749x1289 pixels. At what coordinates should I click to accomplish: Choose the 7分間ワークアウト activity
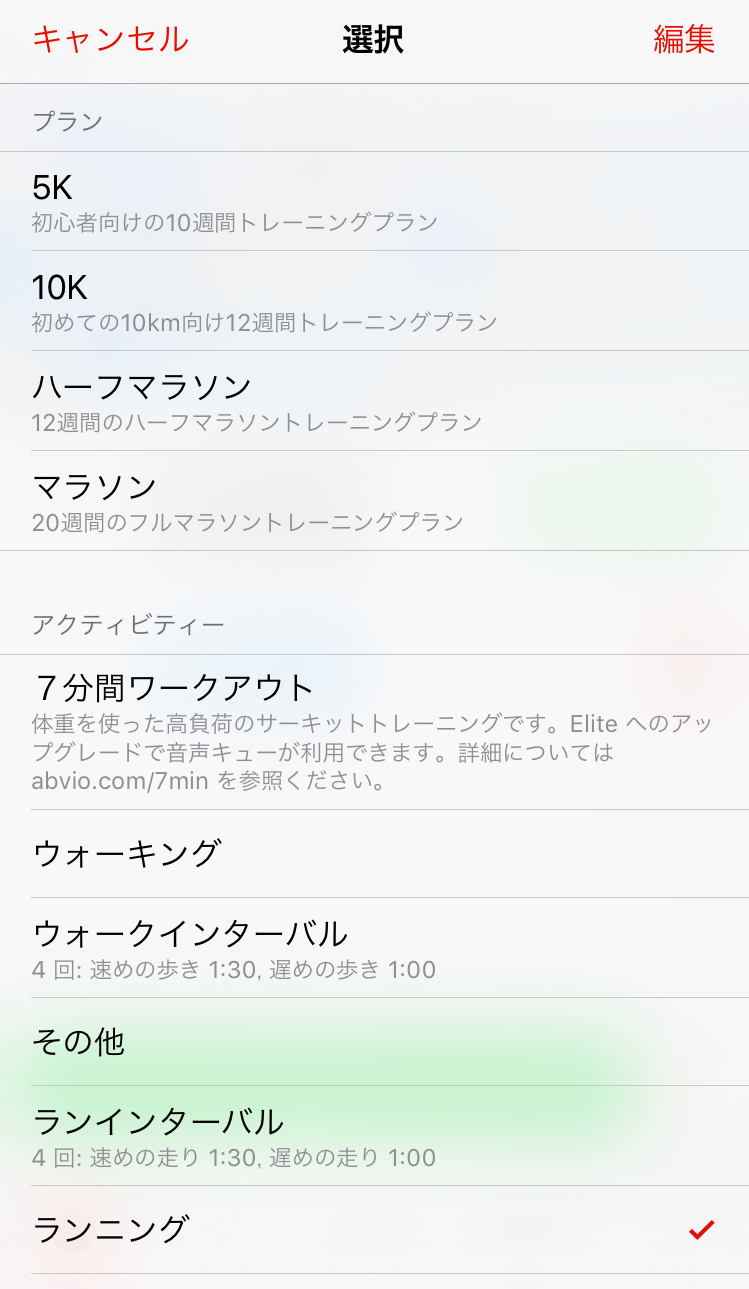click(x=374, y=732)
